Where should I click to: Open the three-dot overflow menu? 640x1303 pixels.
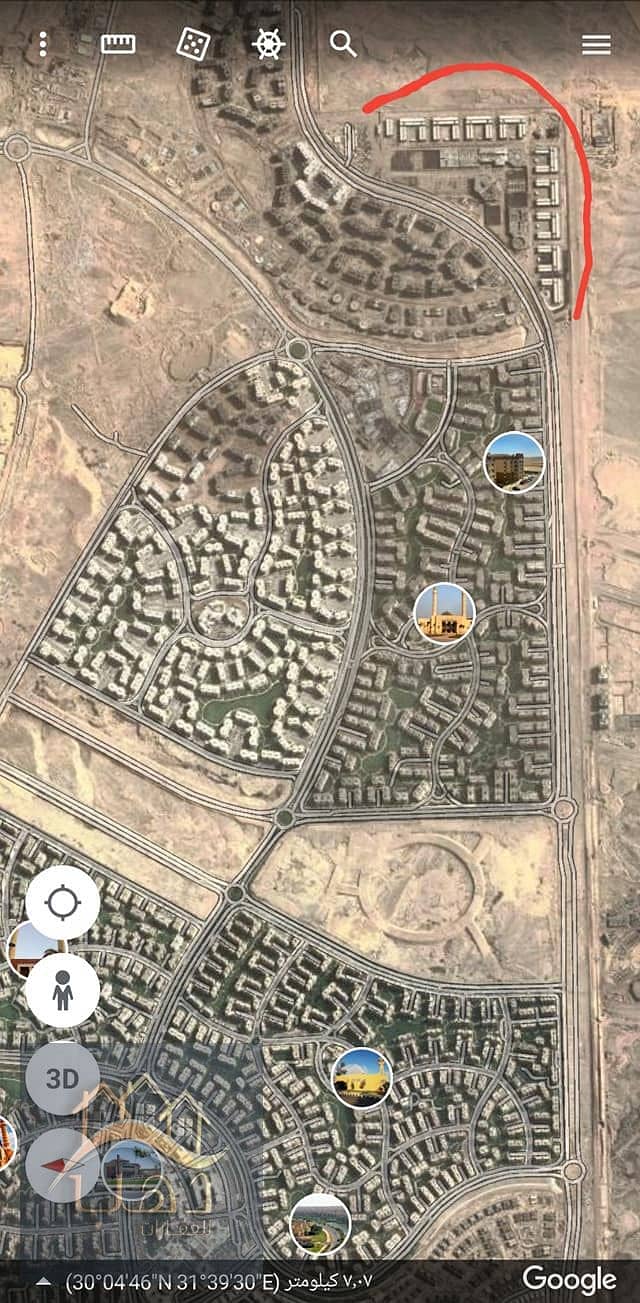pyautogui.click(x=43, y=44)
